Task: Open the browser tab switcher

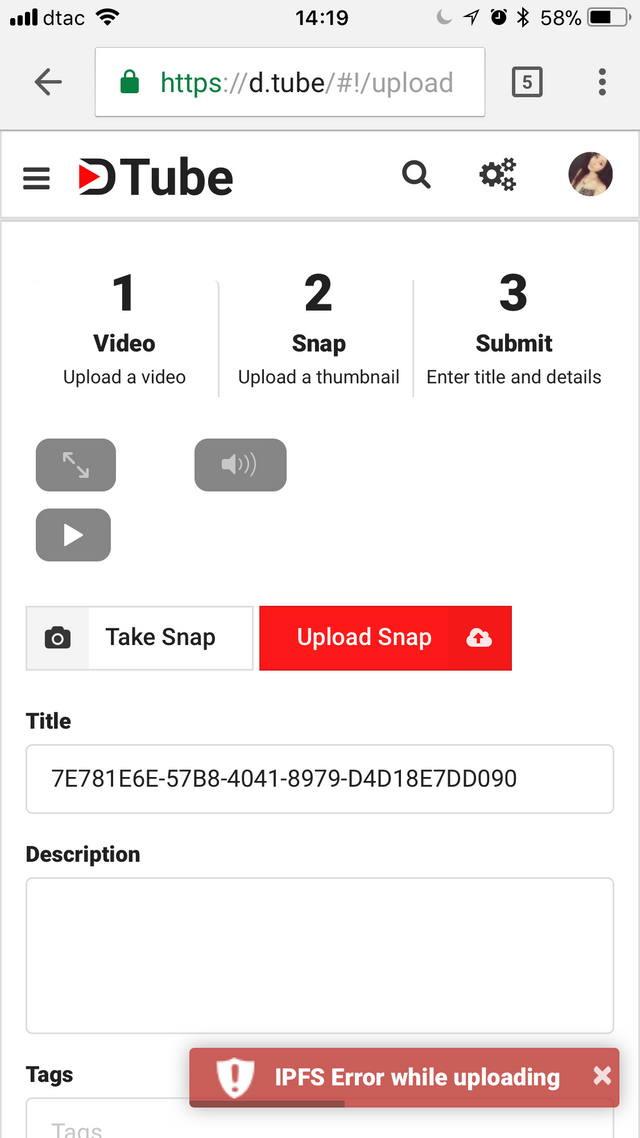Action: 527,82
